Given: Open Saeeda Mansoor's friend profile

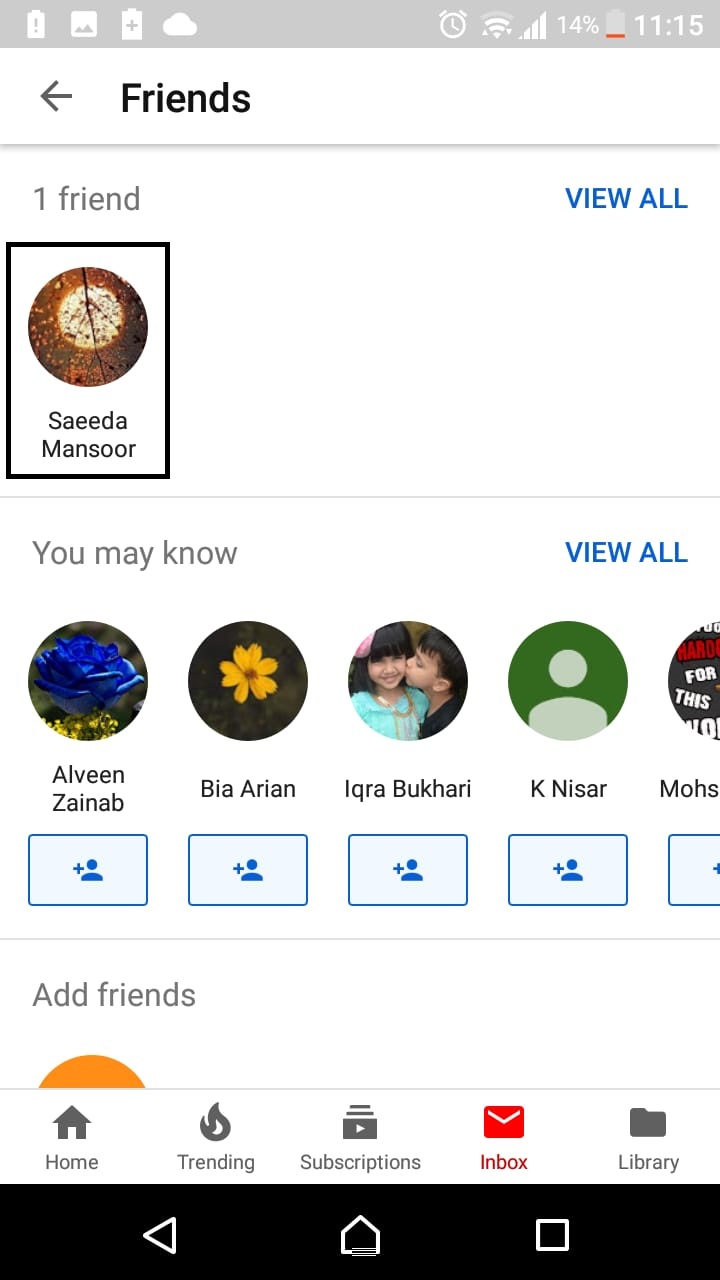Looking at the screenshot, I should (88, 360).
